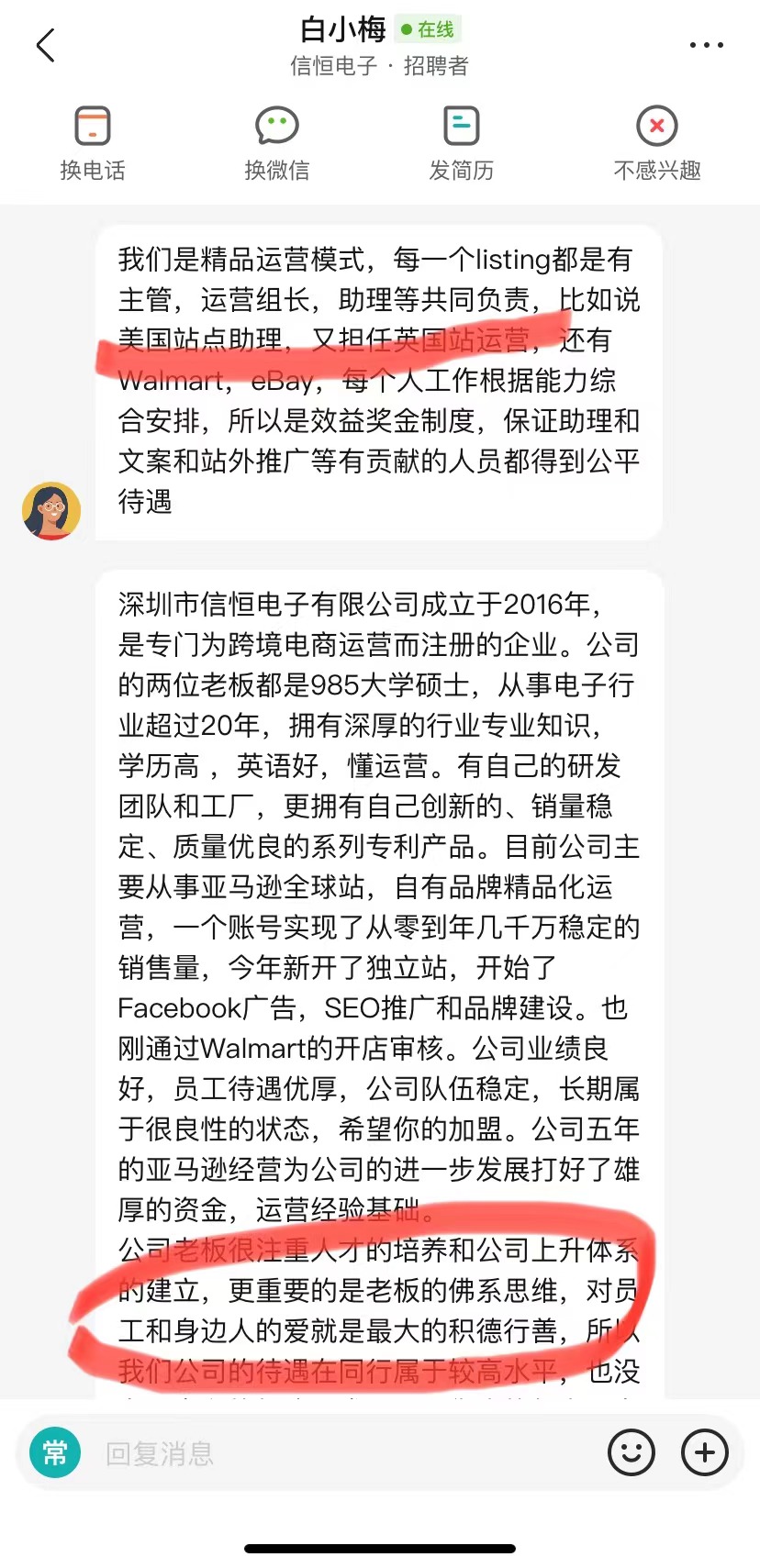This screenshot has width=760, height=1568.
Task: Go back from the chat with 白小梅
Action: (x=46, y=45)
